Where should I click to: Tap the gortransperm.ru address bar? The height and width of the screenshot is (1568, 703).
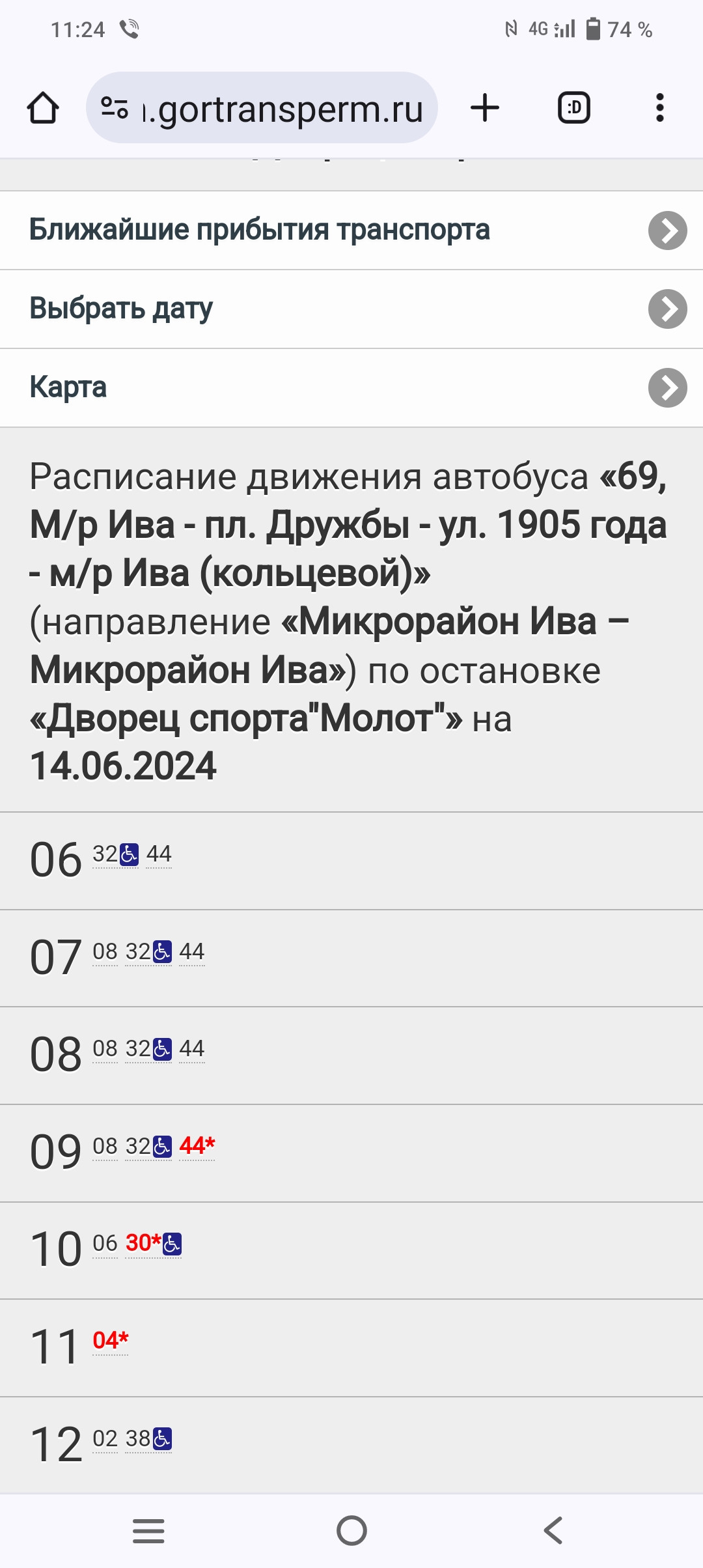tap(262, 107)
